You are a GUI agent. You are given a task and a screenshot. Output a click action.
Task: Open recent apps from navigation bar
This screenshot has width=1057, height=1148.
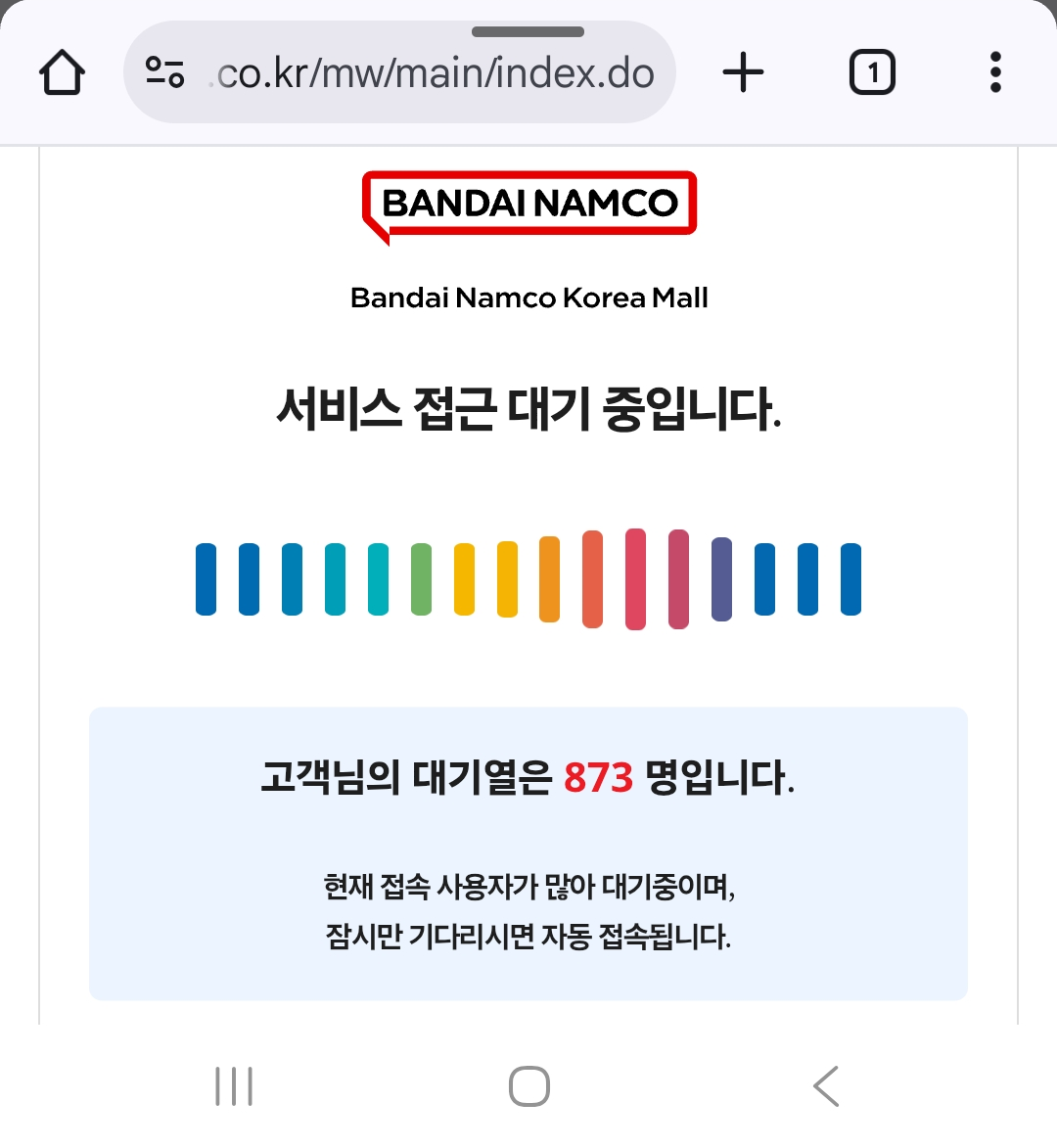coord(234,1086)
